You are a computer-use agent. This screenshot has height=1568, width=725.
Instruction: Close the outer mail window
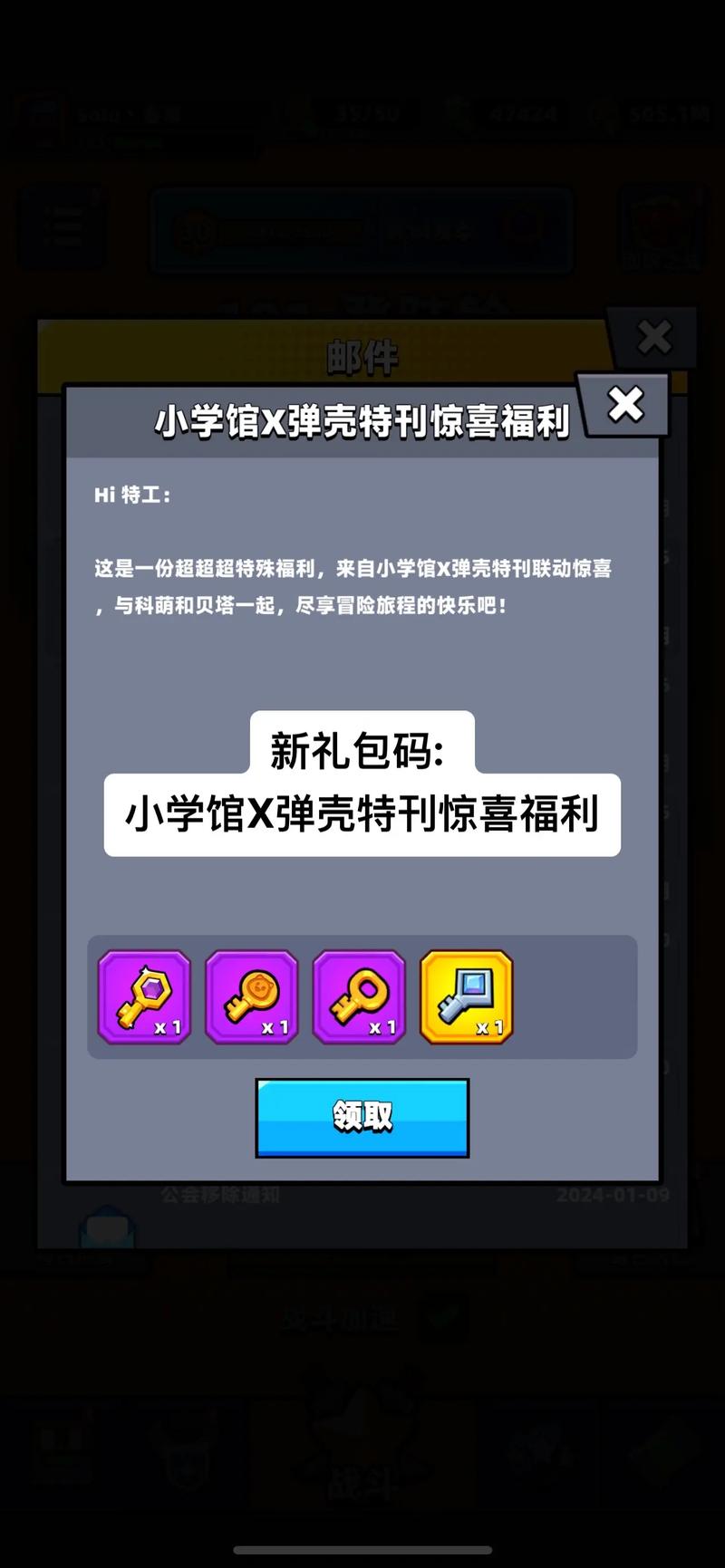coord(654,336)
